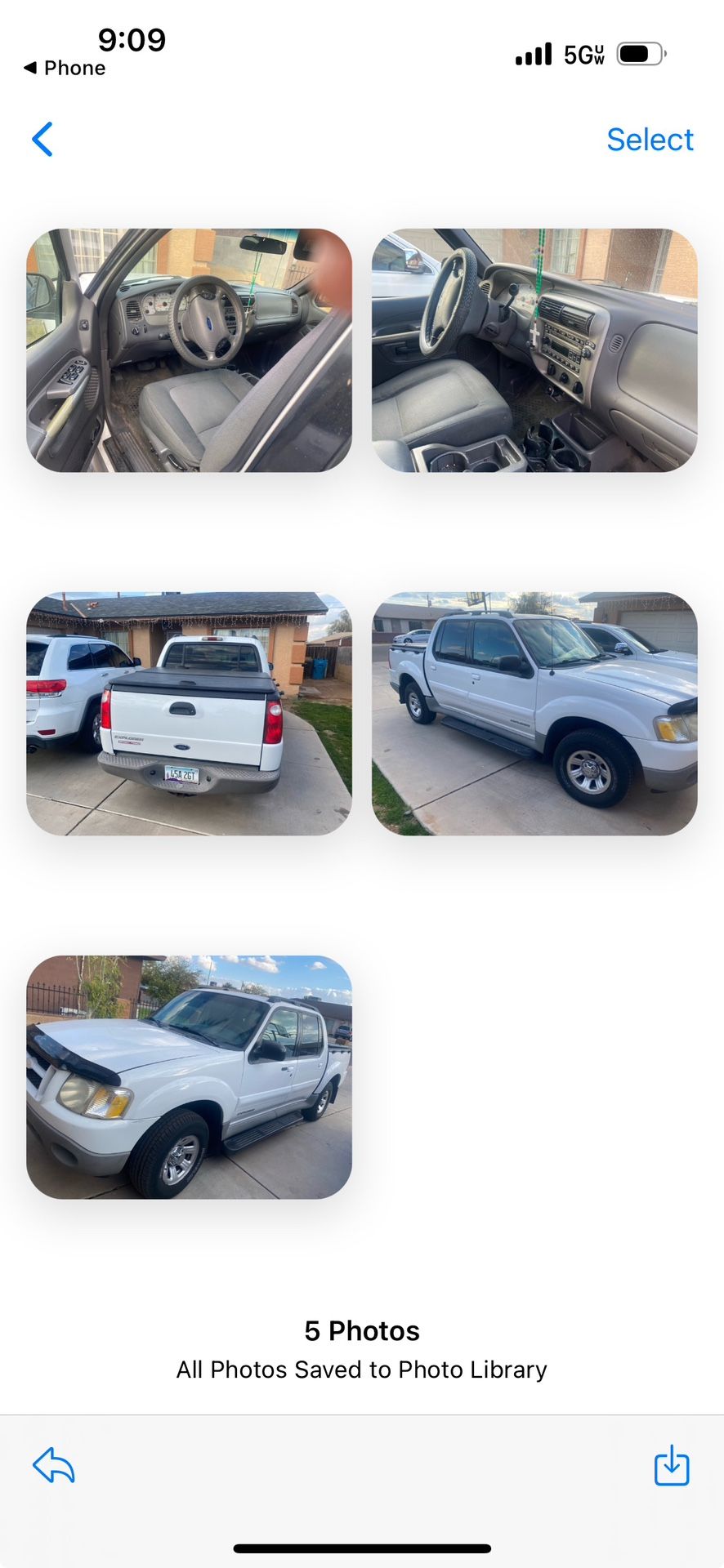Tap ◀ Phone to return to Phone app
Screen dimensions: 724x1568
(64, 68)
